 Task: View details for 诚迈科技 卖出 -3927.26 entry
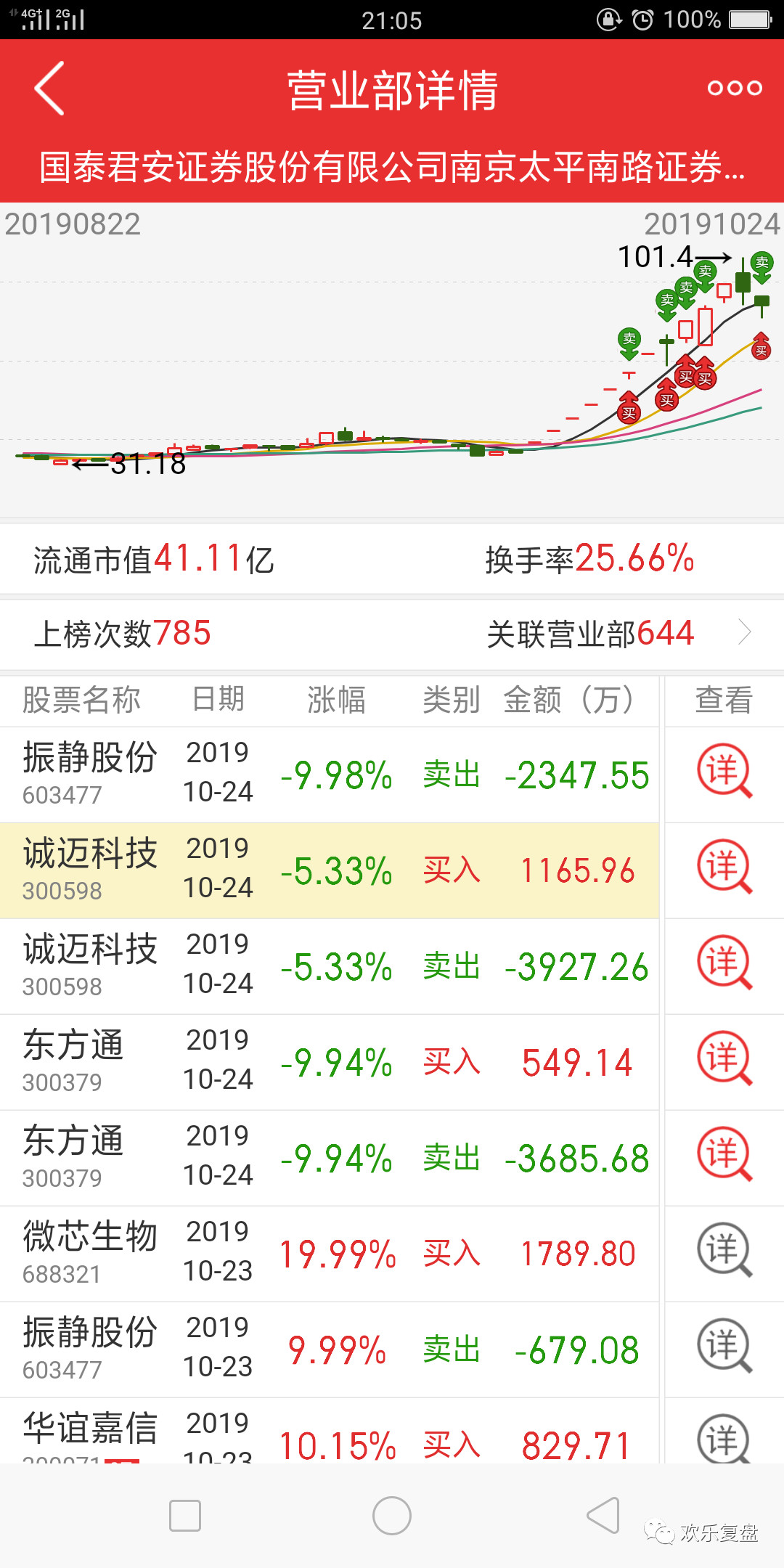(724, 963)
